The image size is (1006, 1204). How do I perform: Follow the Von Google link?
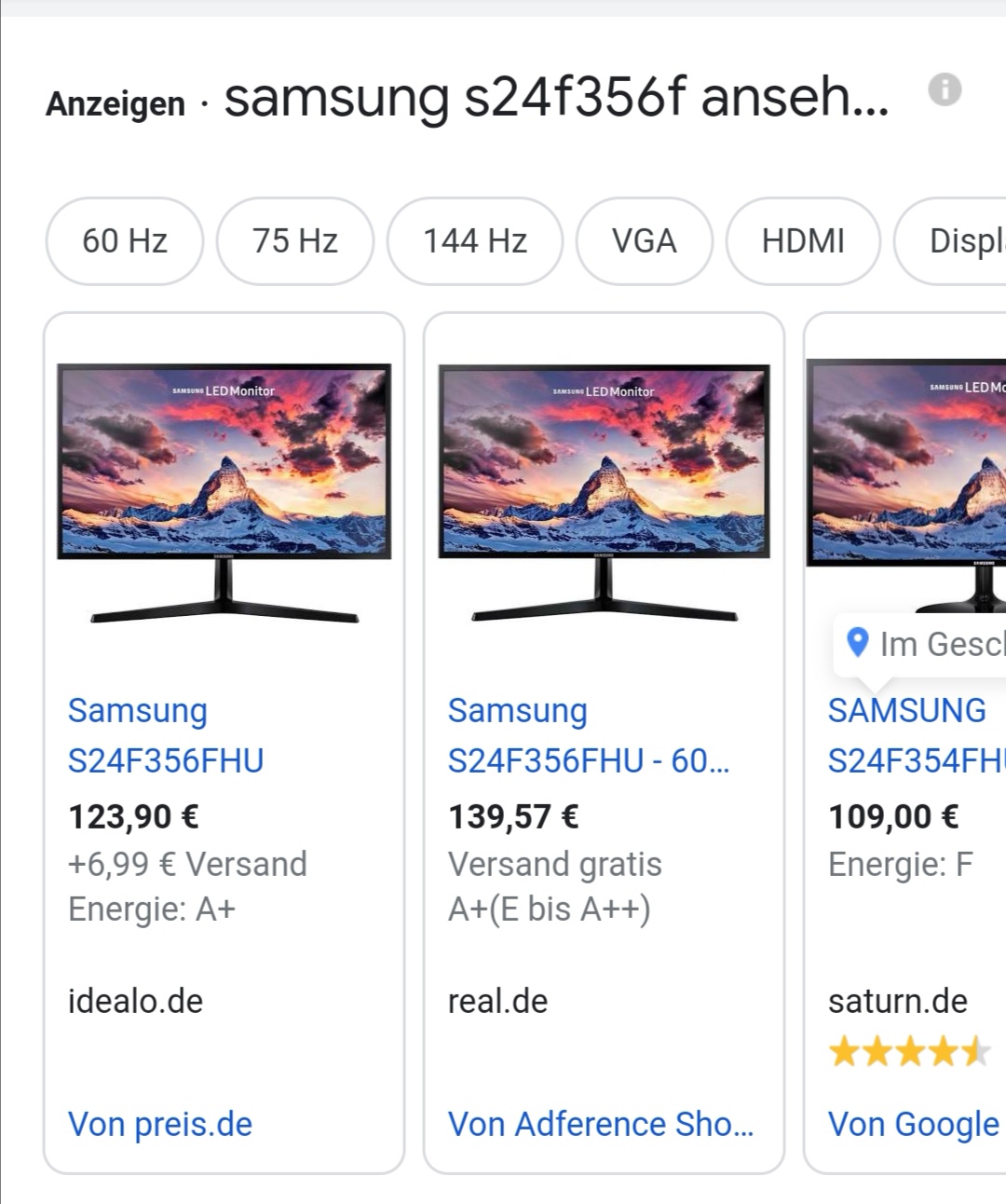[x=913, y=1124]
